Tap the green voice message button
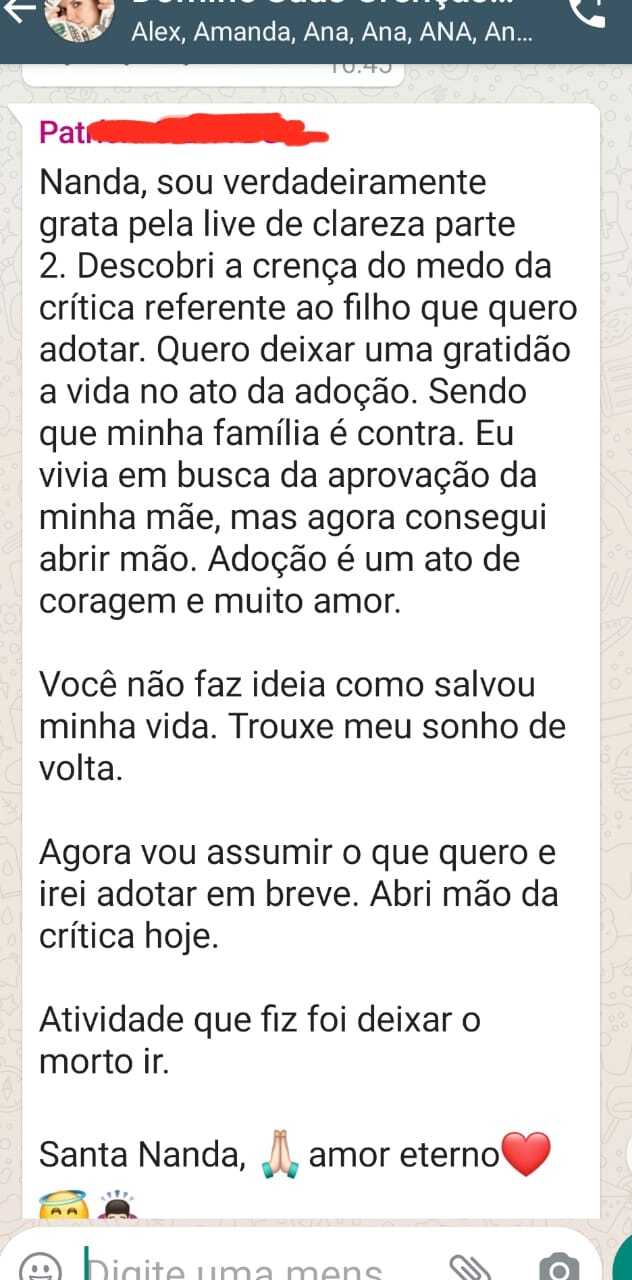This screenshot has height=1280, width=632. 622,1262
